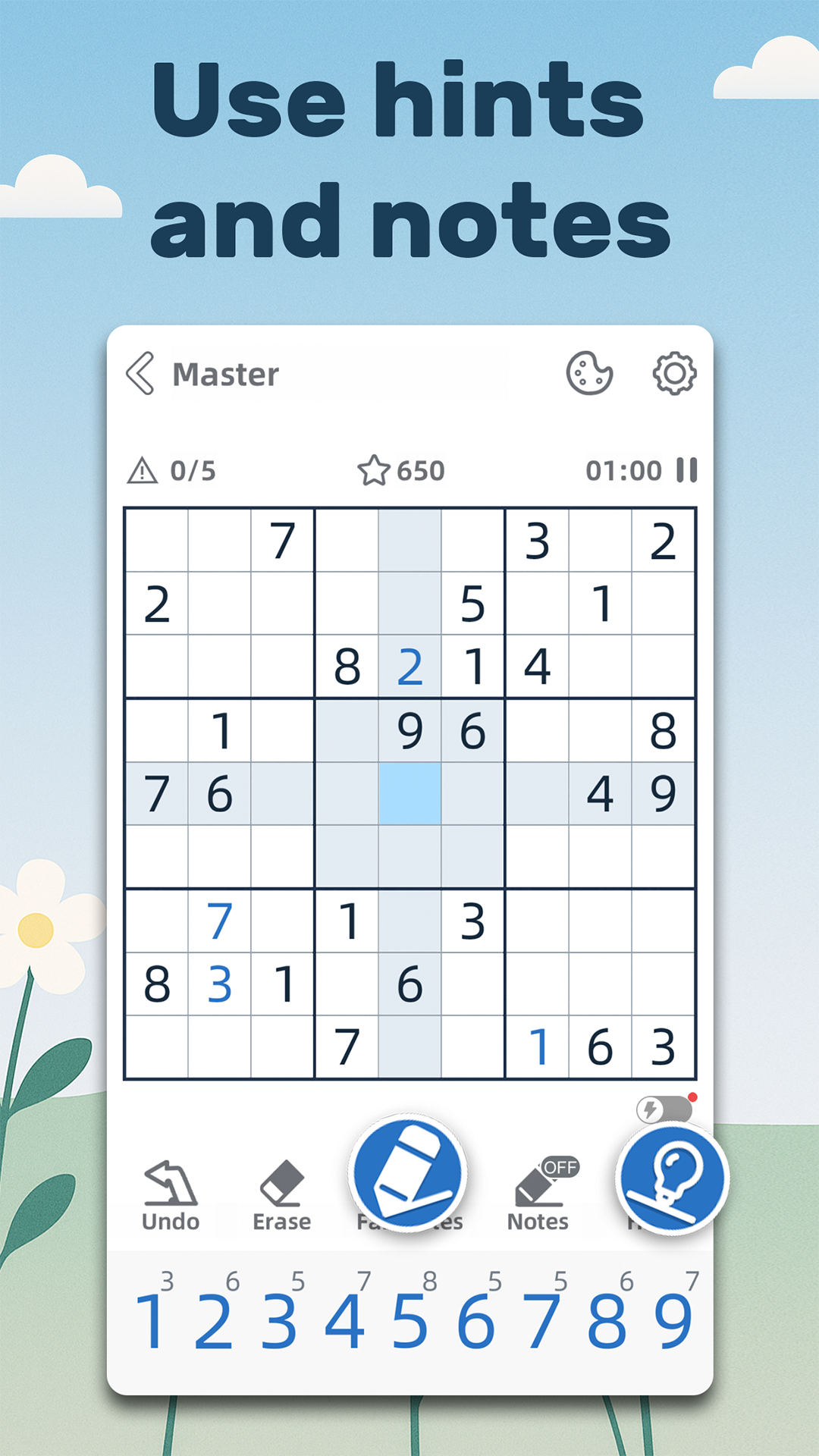Open the theme palette icon
This screenshot has height=1456, width=819.
[x=591, y=373]
